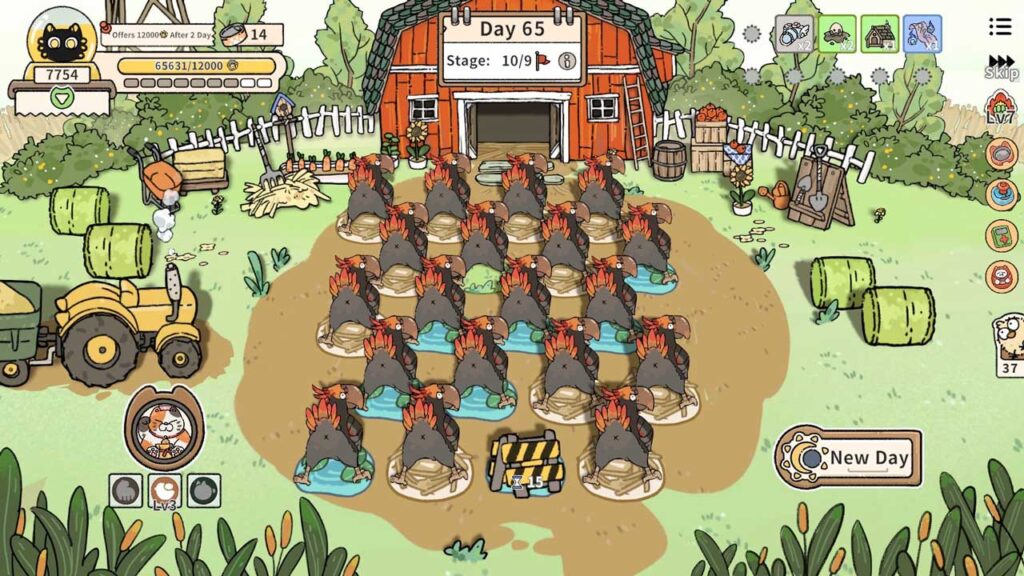The image size is (1024, 576).
Task: Tap the gray fish item card
Action: tap(794, 34)
